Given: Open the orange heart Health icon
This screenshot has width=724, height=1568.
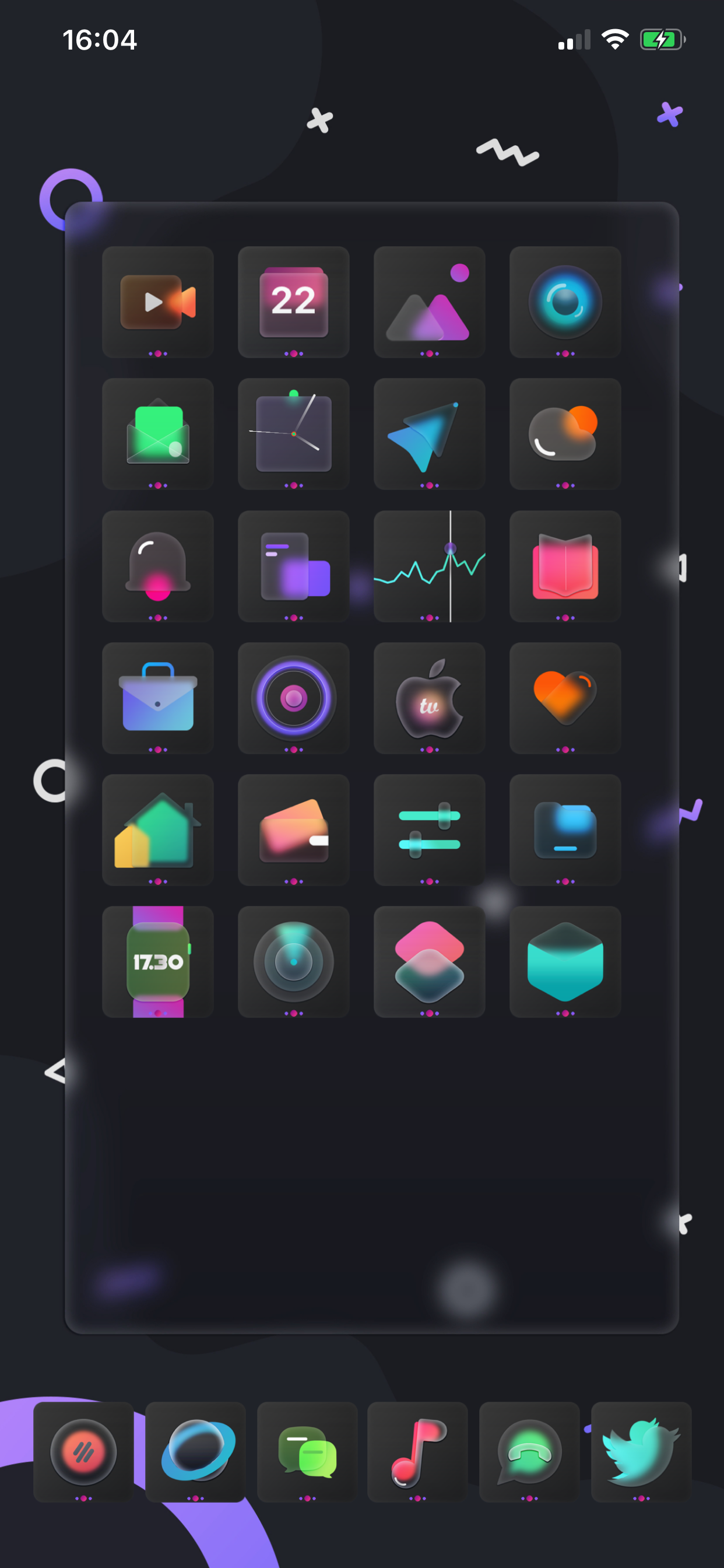Looking at the screenshot, I should tap(565, 698).
